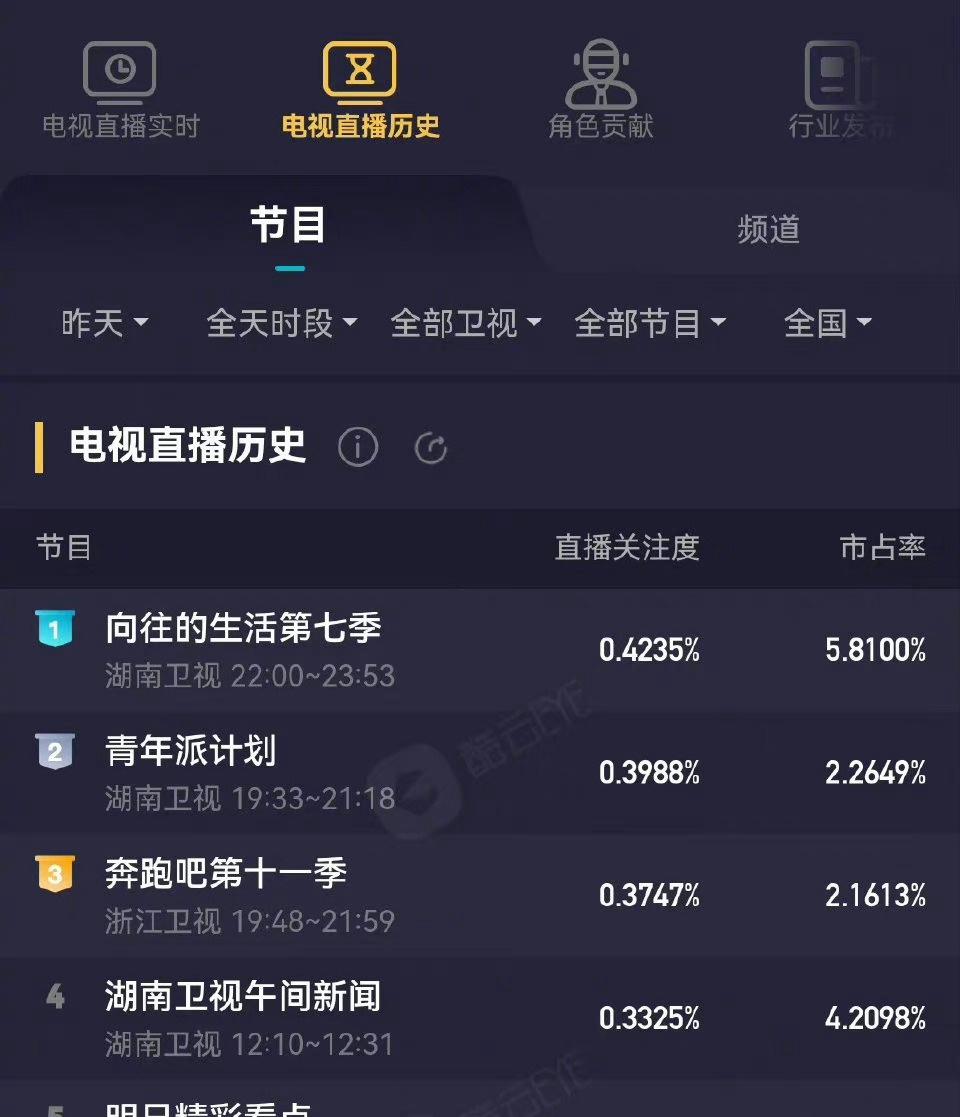Tap the info icon beside 电视直播历史
960x1117 pixels.
[x=358, y=447]
